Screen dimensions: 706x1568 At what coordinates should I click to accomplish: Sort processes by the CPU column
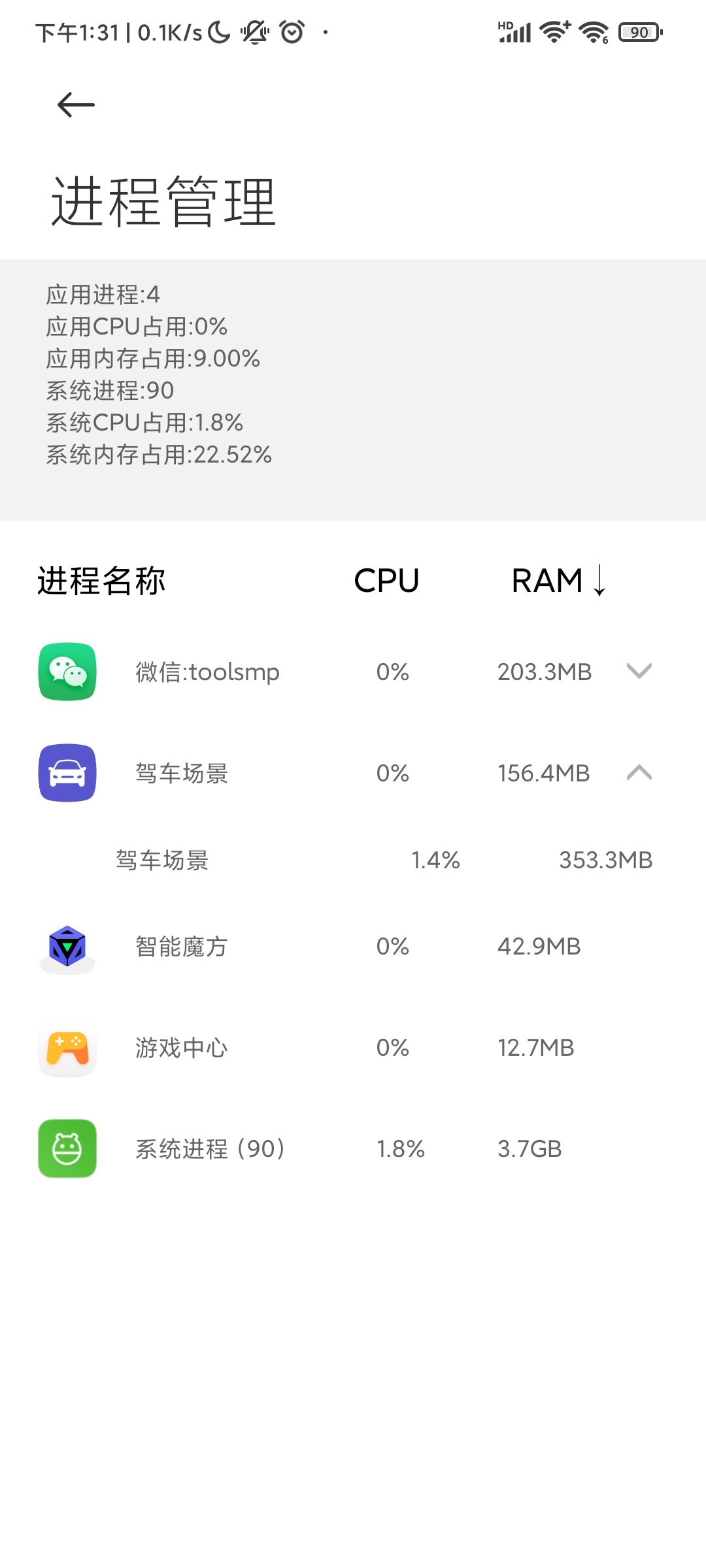point(386,581)
